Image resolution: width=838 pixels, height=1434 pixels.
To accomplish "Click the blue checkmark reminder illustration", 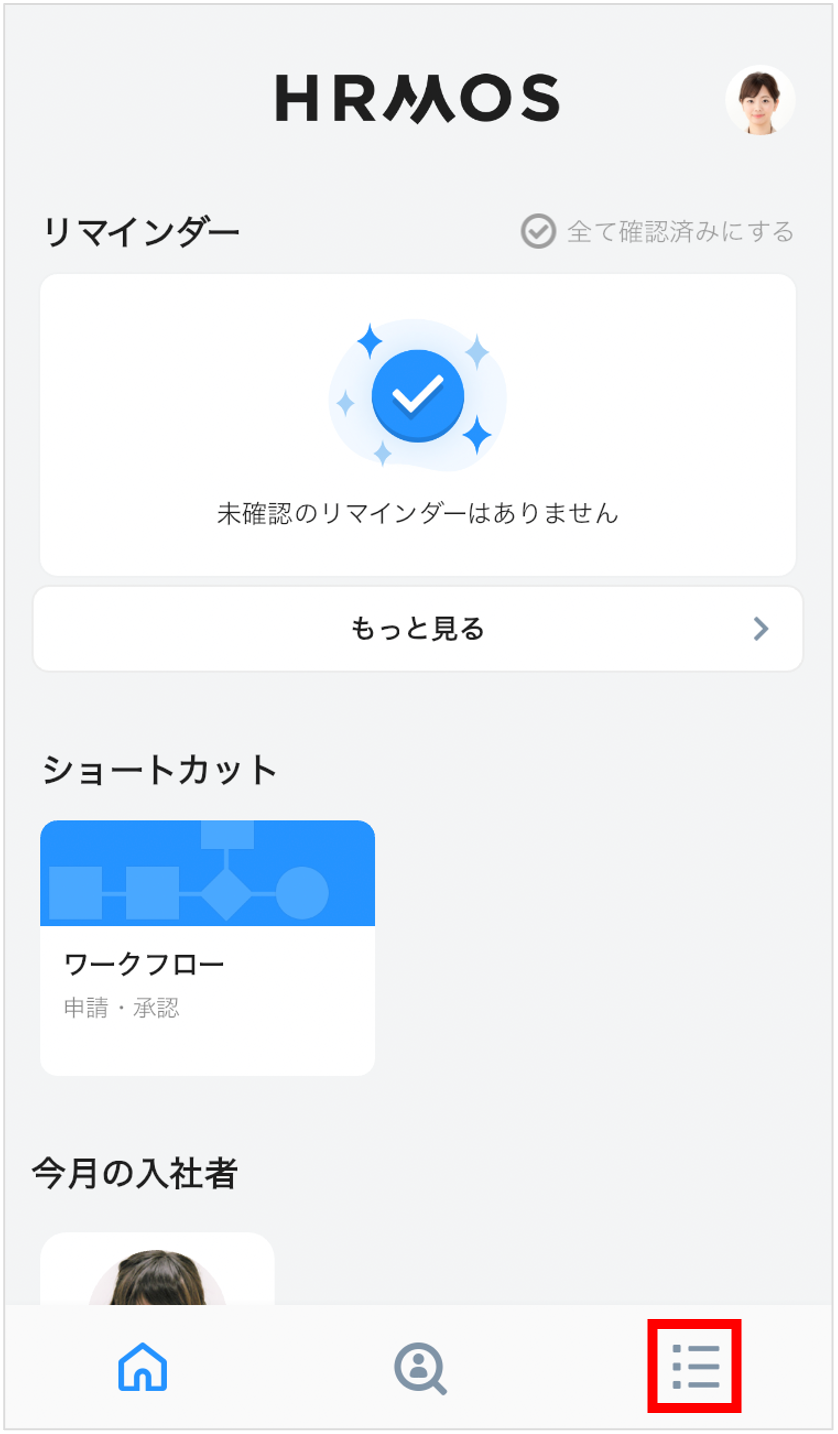I will (x=418, y=395).
